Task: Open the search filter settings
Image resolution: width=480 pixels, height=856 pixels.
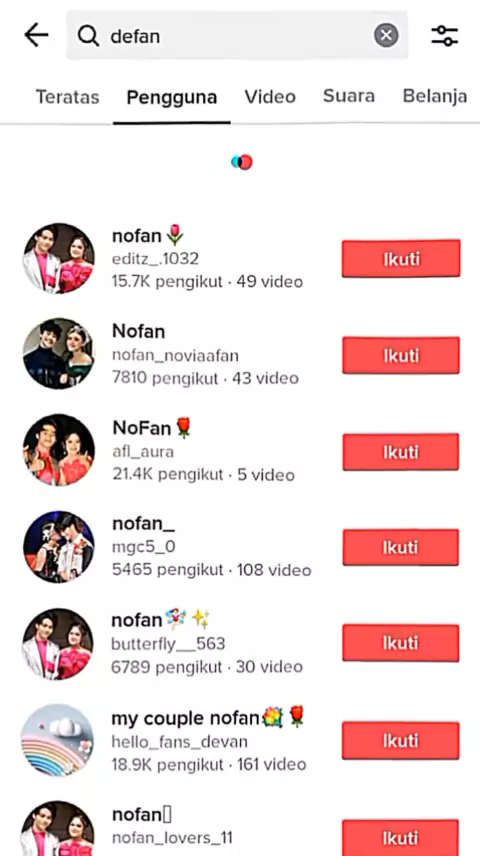Action: pyautogui.click(x=445, y=36)
